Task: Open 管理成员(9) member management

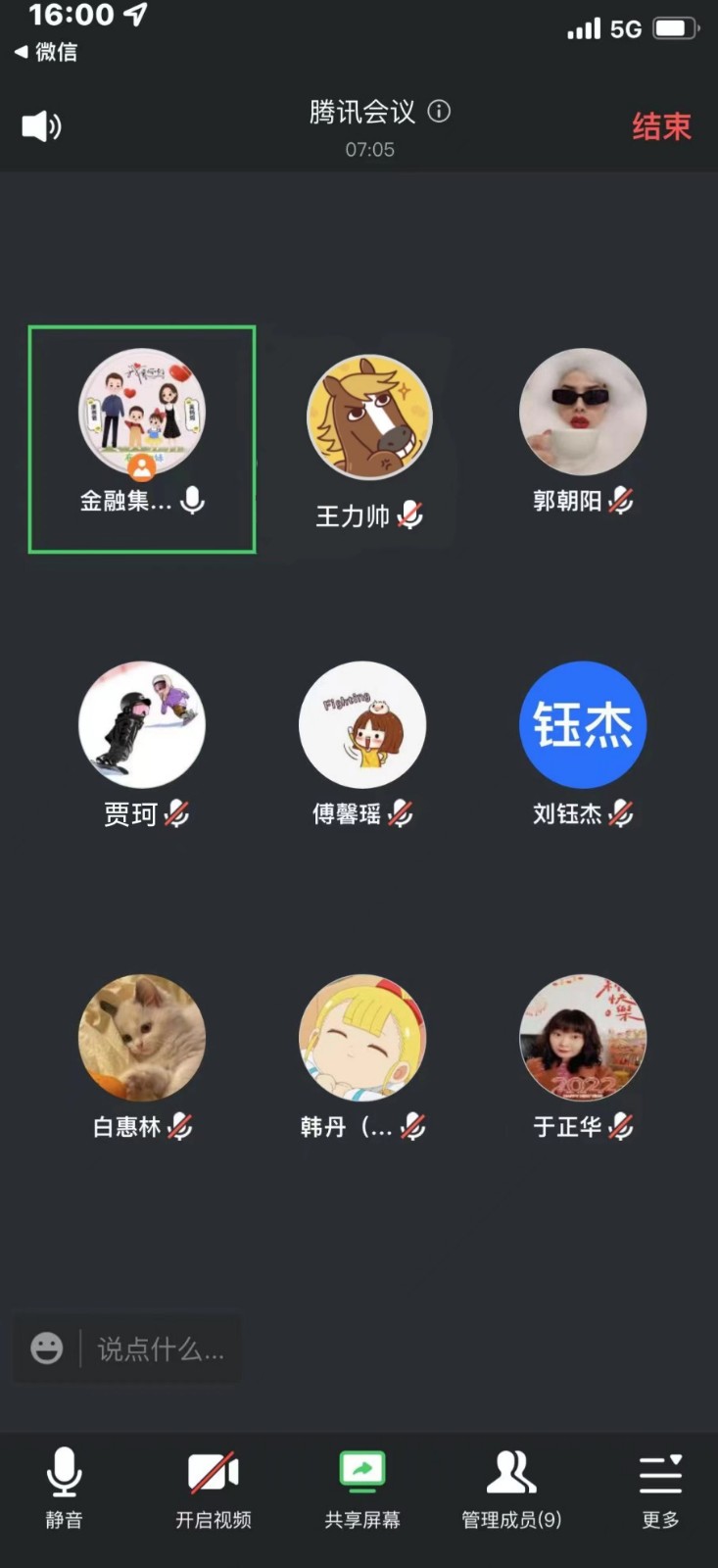Action: pyautogui.click(x=511, y=1488)
